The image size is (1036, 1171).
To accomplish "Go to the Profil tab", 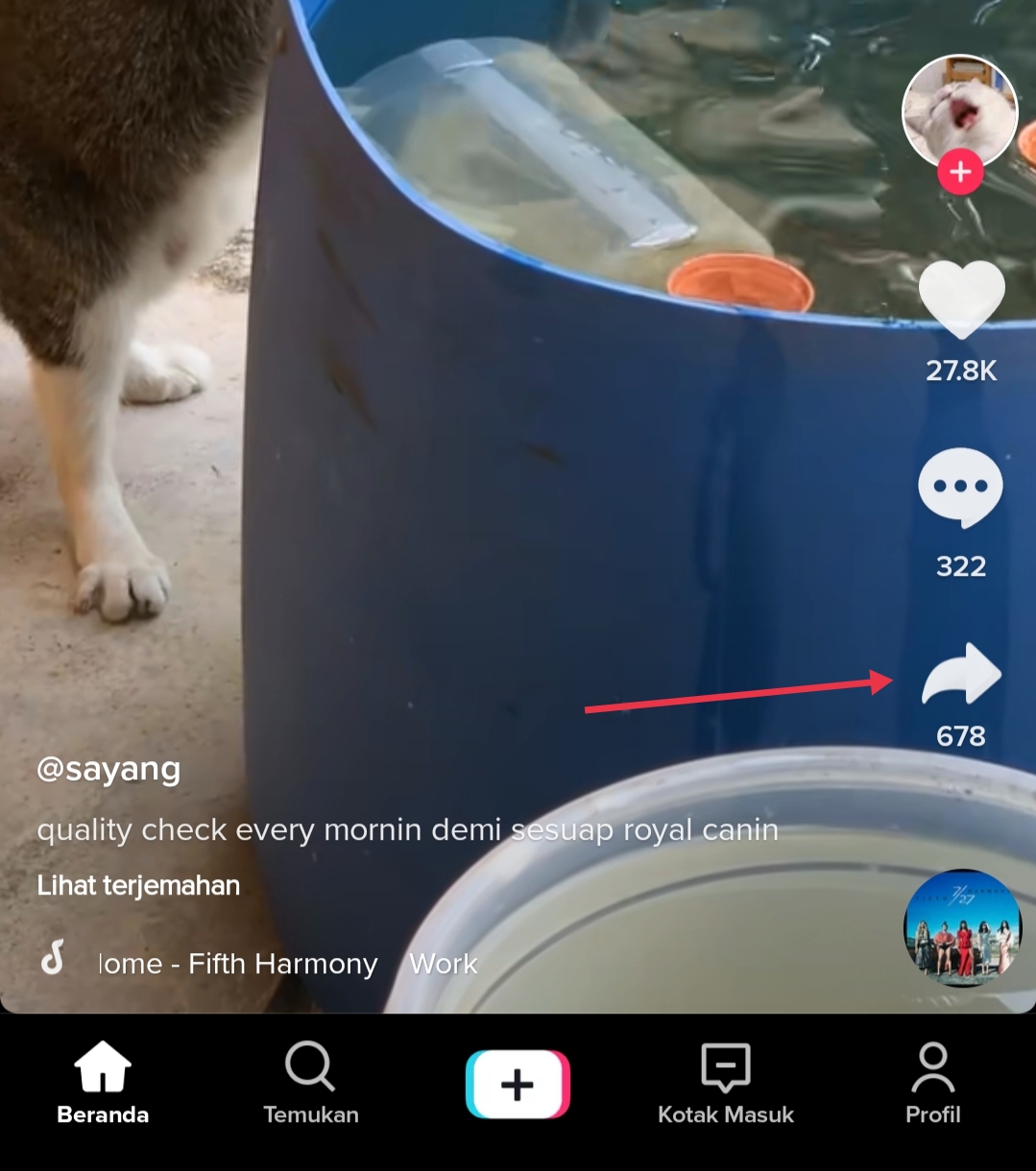I will (x=932, y=1085).
